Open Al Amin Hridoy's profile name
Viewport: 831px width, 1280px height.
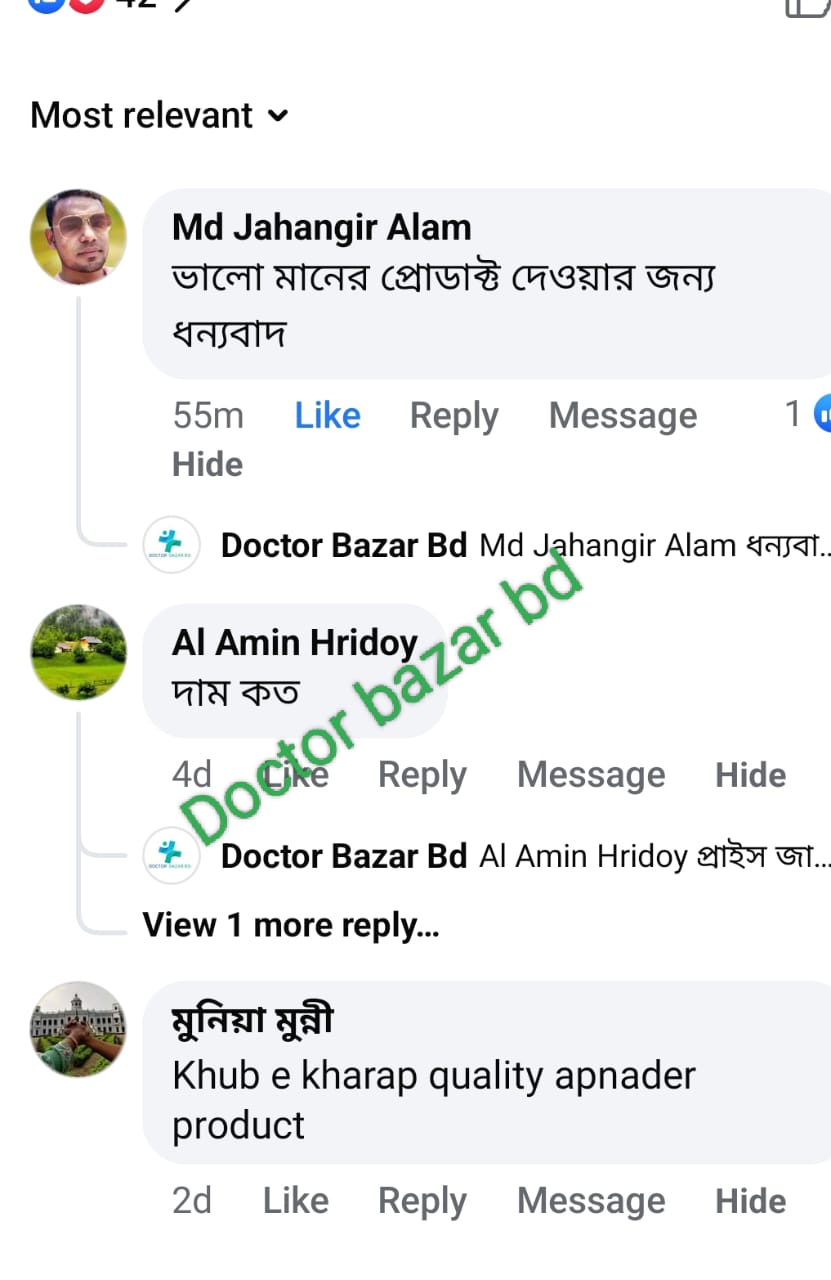click(x=294, y=642)
